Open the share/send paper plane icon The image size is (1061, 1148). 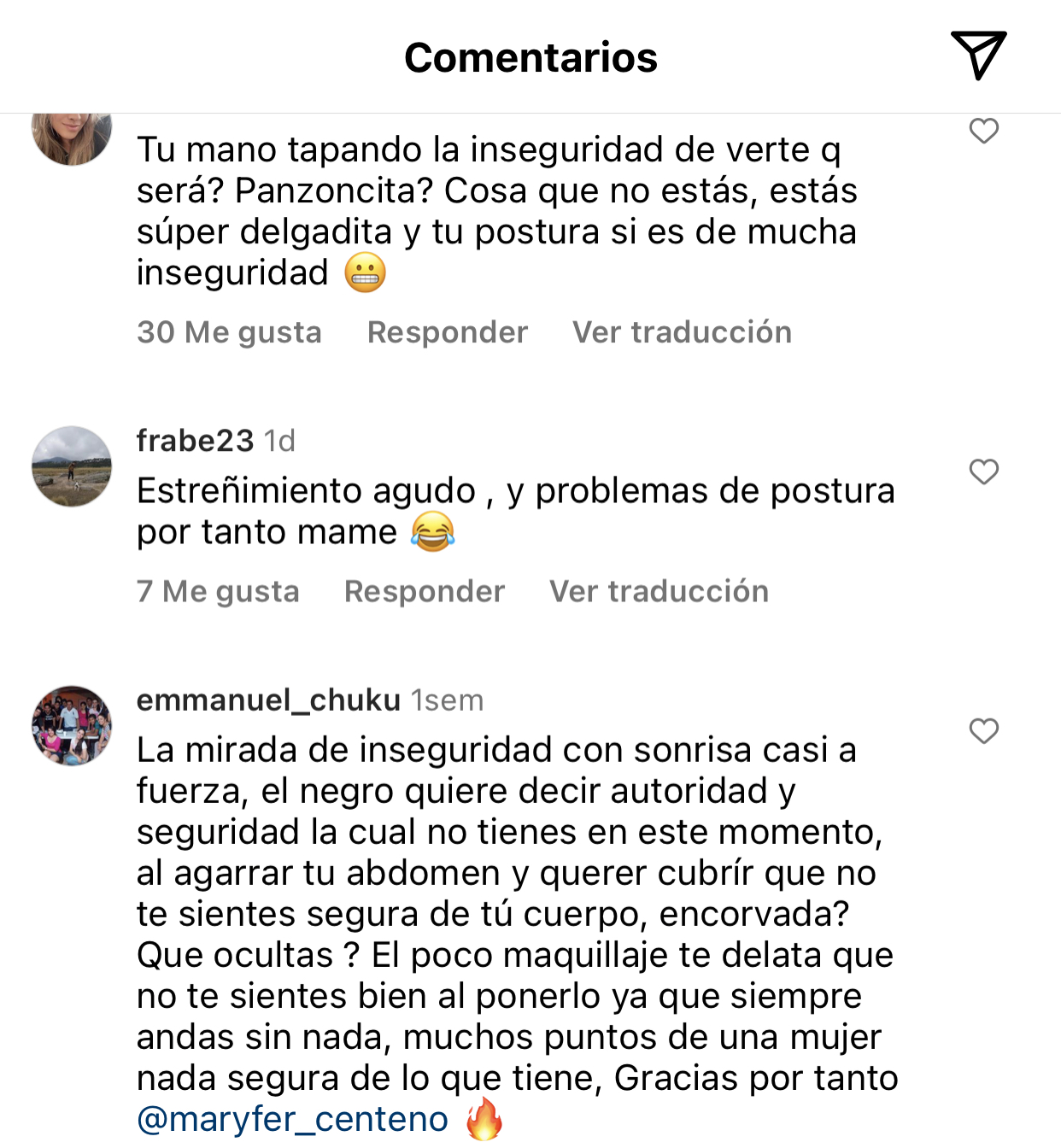pyautogui.click(x=978, y=56)
